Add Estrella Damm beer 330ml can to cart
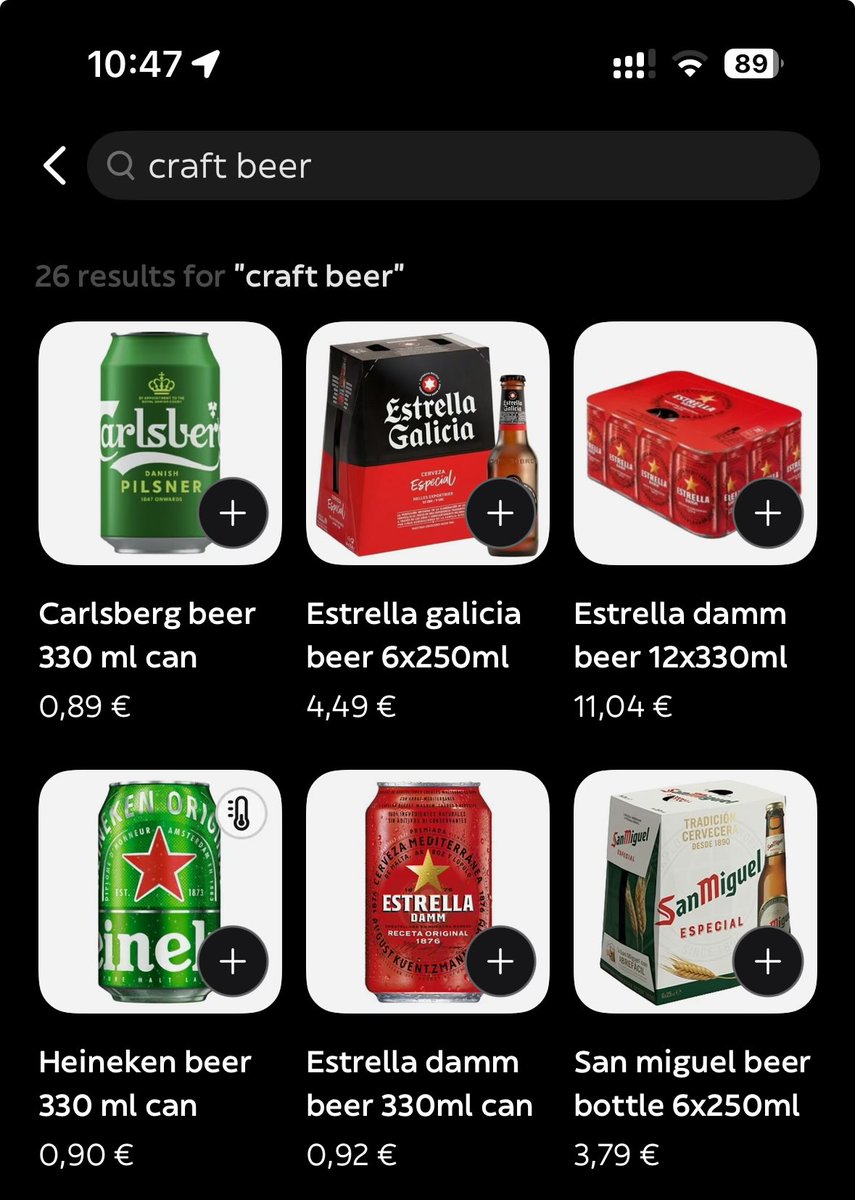 point(500,961)
